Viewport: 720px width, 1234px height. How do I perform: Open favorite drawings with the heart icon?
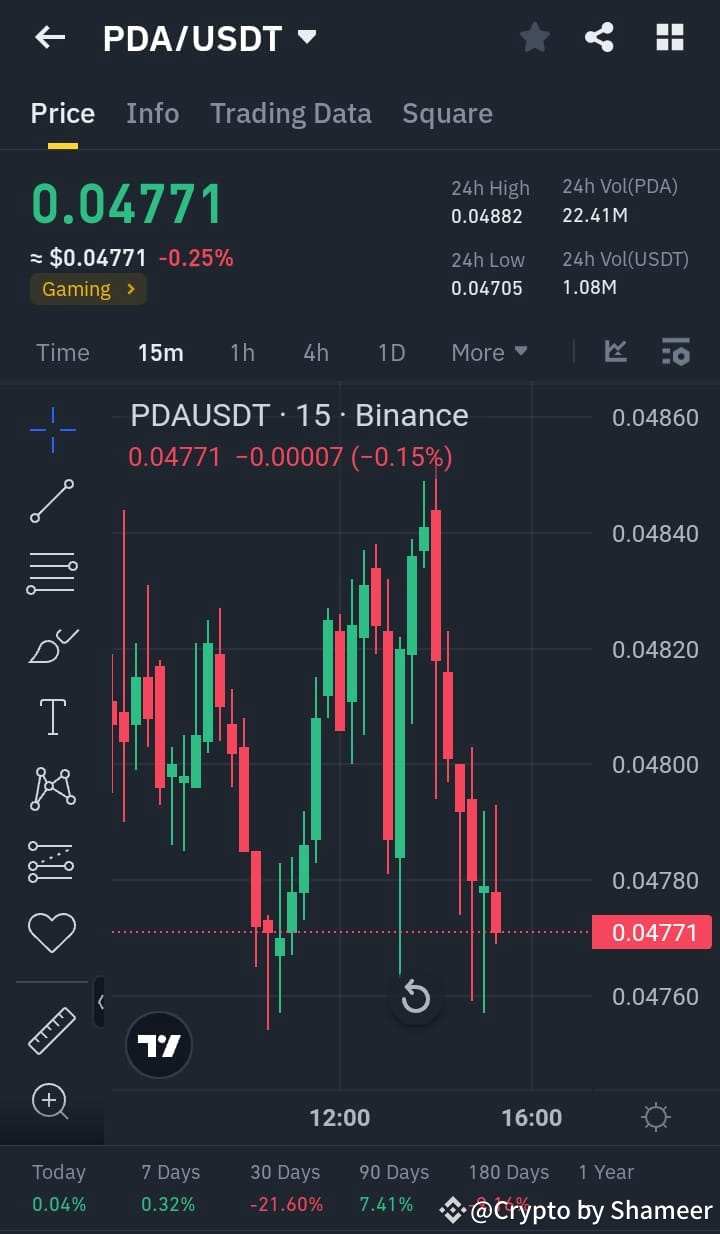point(50,932)
